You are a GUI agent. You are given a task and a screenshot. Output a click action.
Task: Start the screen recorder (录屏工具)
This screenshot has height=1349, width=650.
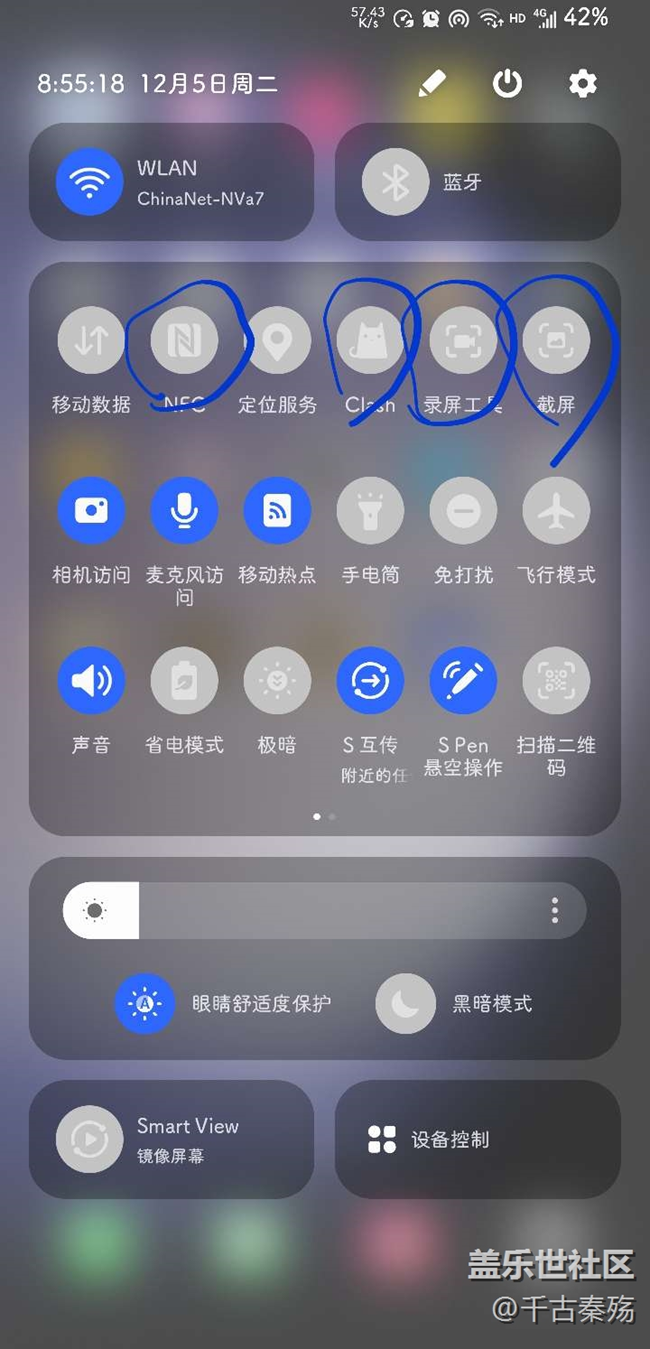(463, 341)
